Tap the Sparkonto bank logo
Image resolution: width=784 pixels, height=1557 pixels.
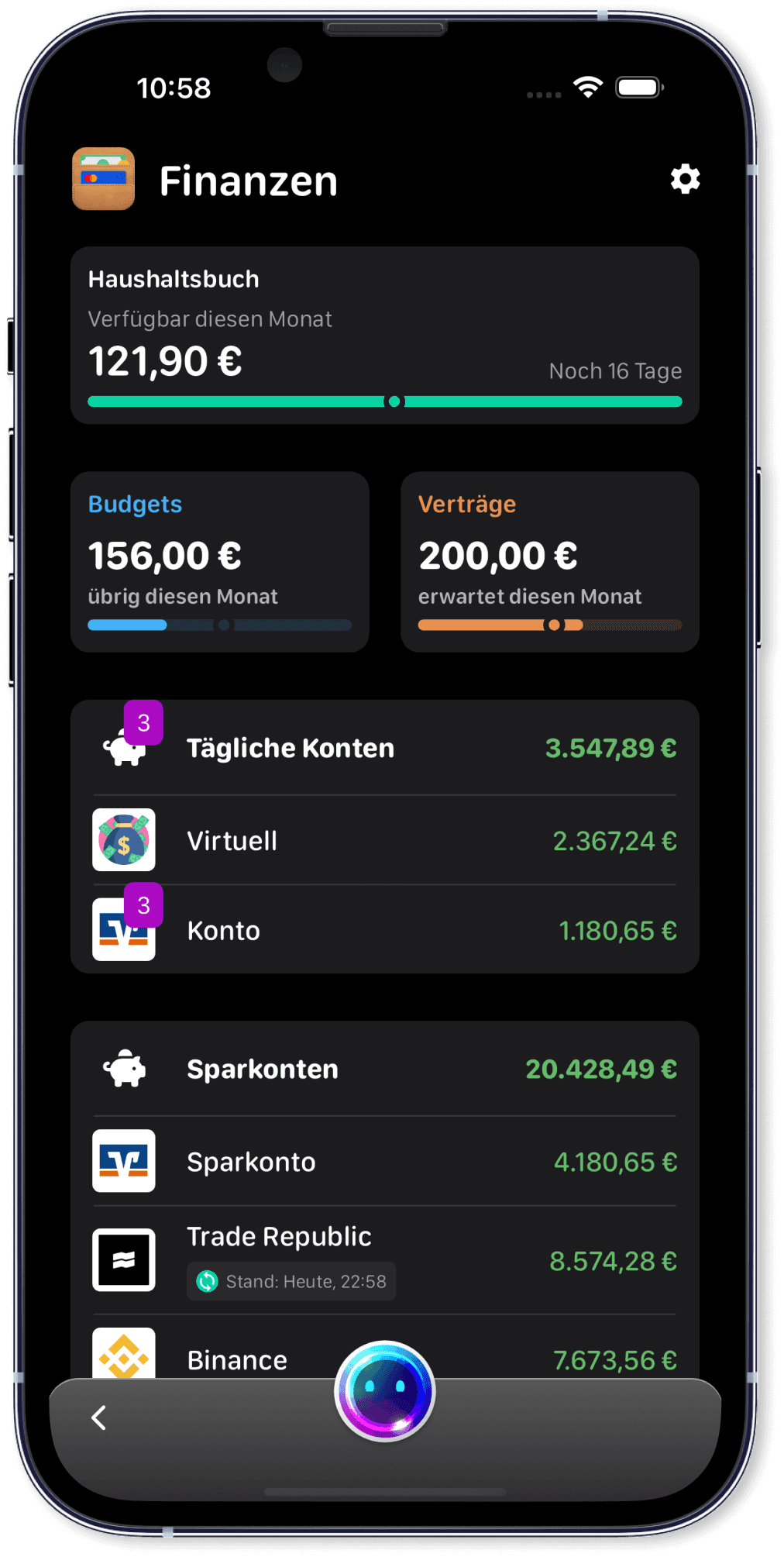(124, 1162)
